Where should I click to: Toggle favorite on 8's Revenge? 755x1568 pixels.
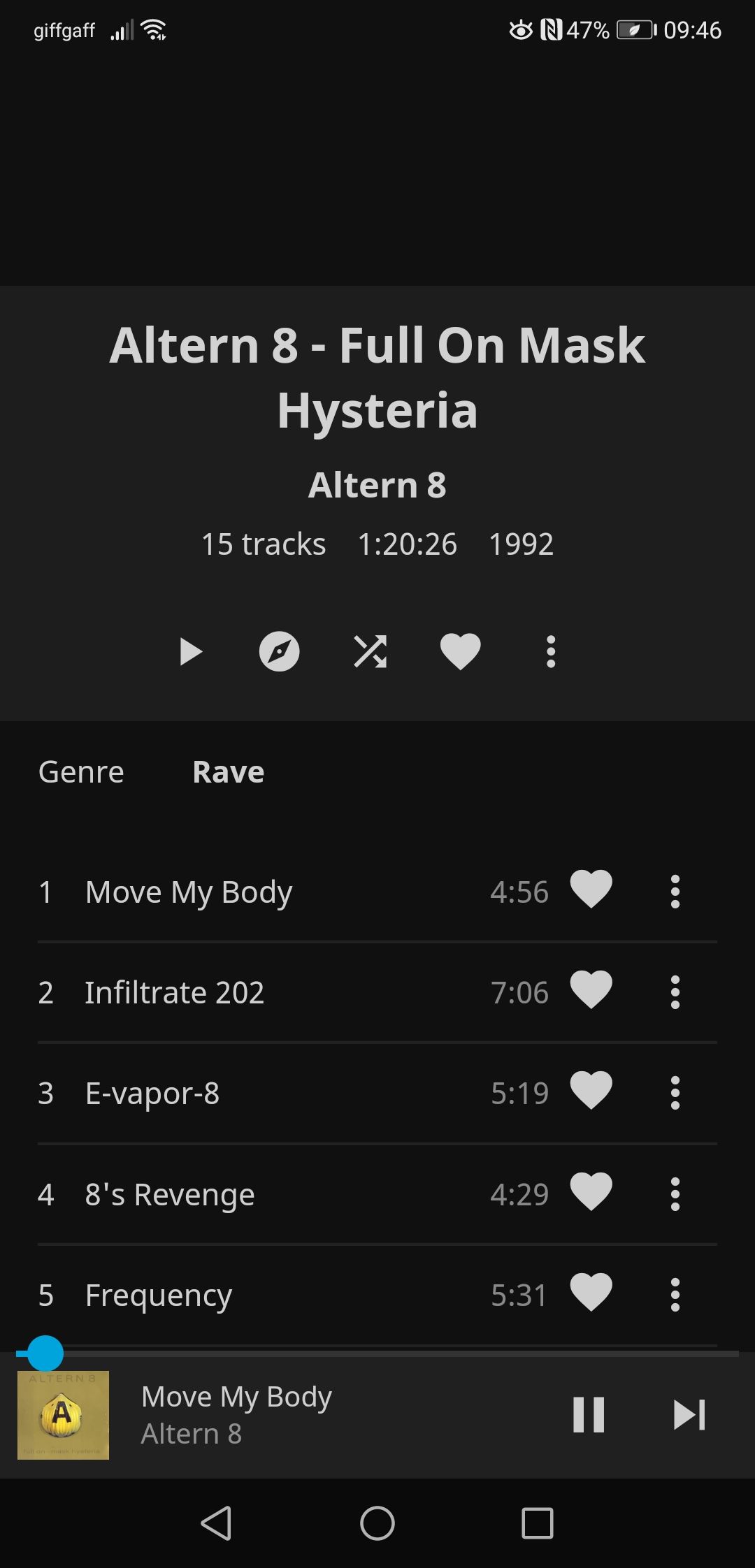(x=591, y=1193)
